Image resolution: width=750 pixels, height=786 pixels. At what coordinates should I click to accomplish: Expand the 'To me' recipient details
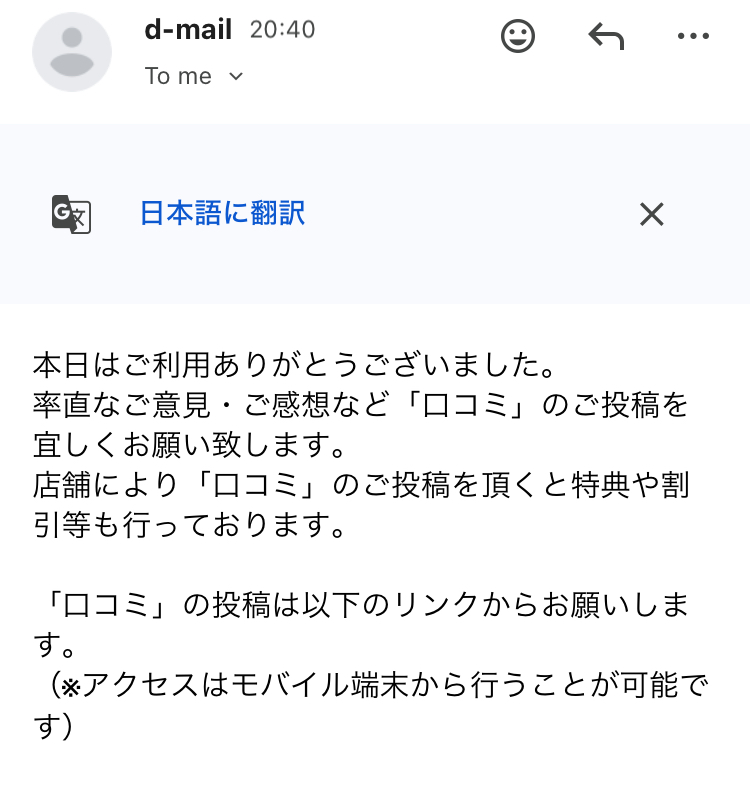pyautogui.click(x=236, y=77)
